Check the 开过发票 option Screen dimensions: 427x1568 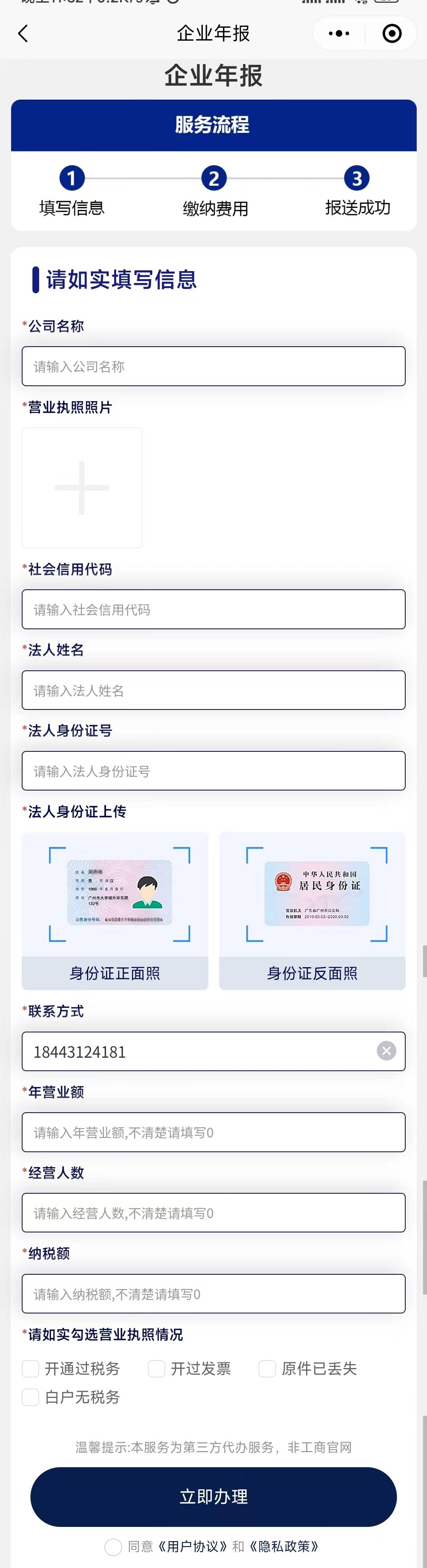coord(157,1369)
